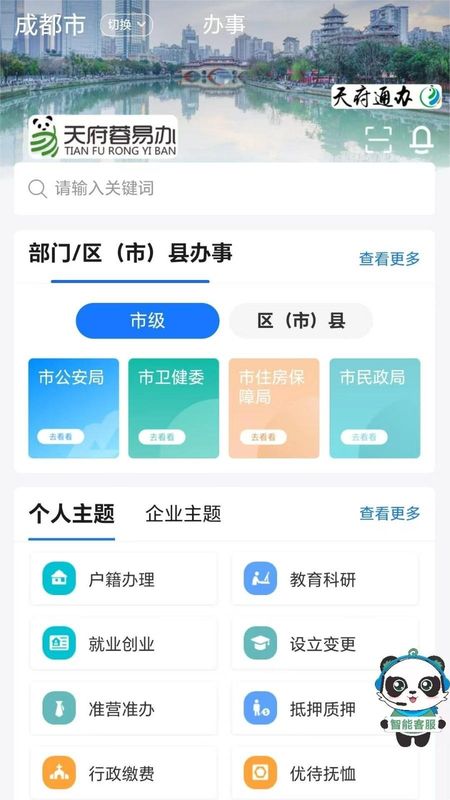Open the notifications bell

click(x=422, y=139)
